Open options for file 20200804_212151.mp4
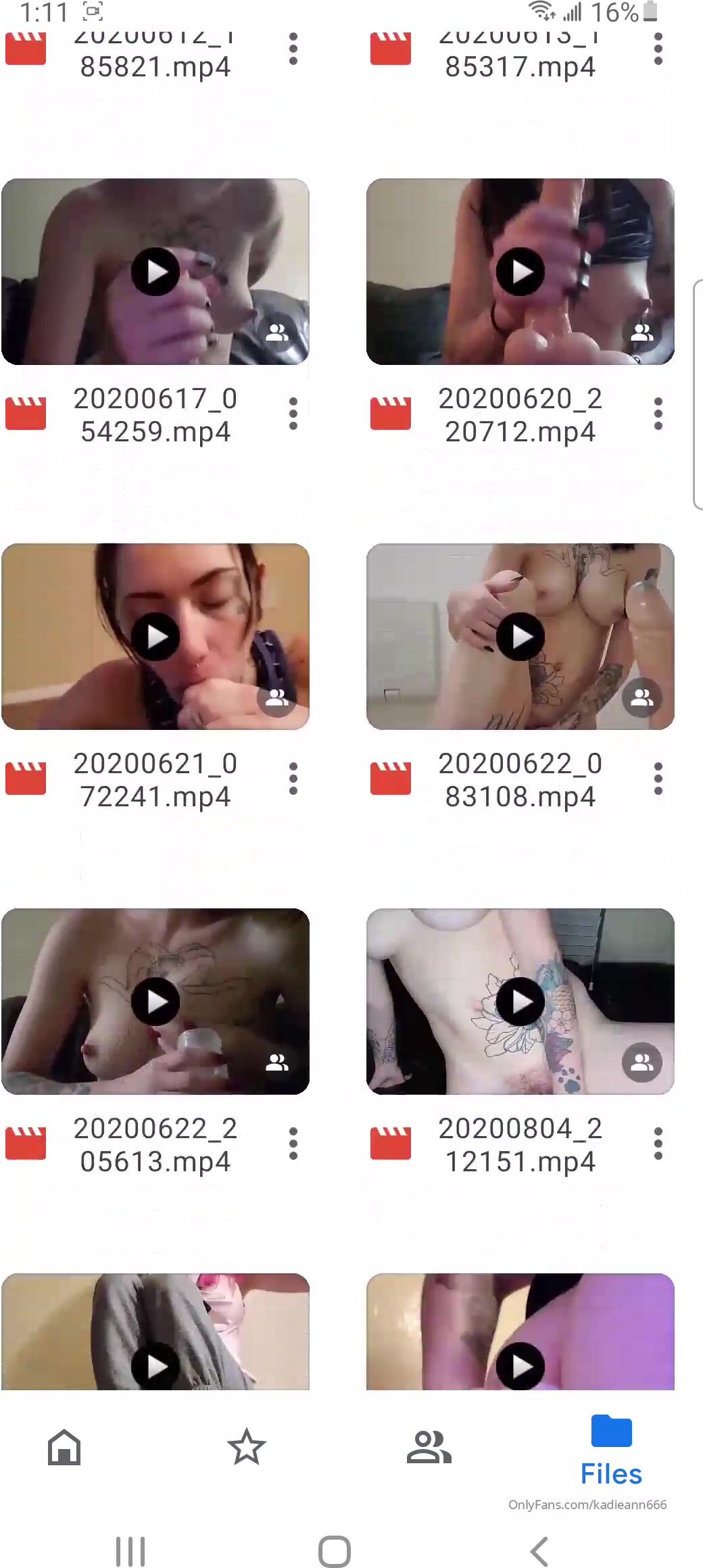 658,1144
